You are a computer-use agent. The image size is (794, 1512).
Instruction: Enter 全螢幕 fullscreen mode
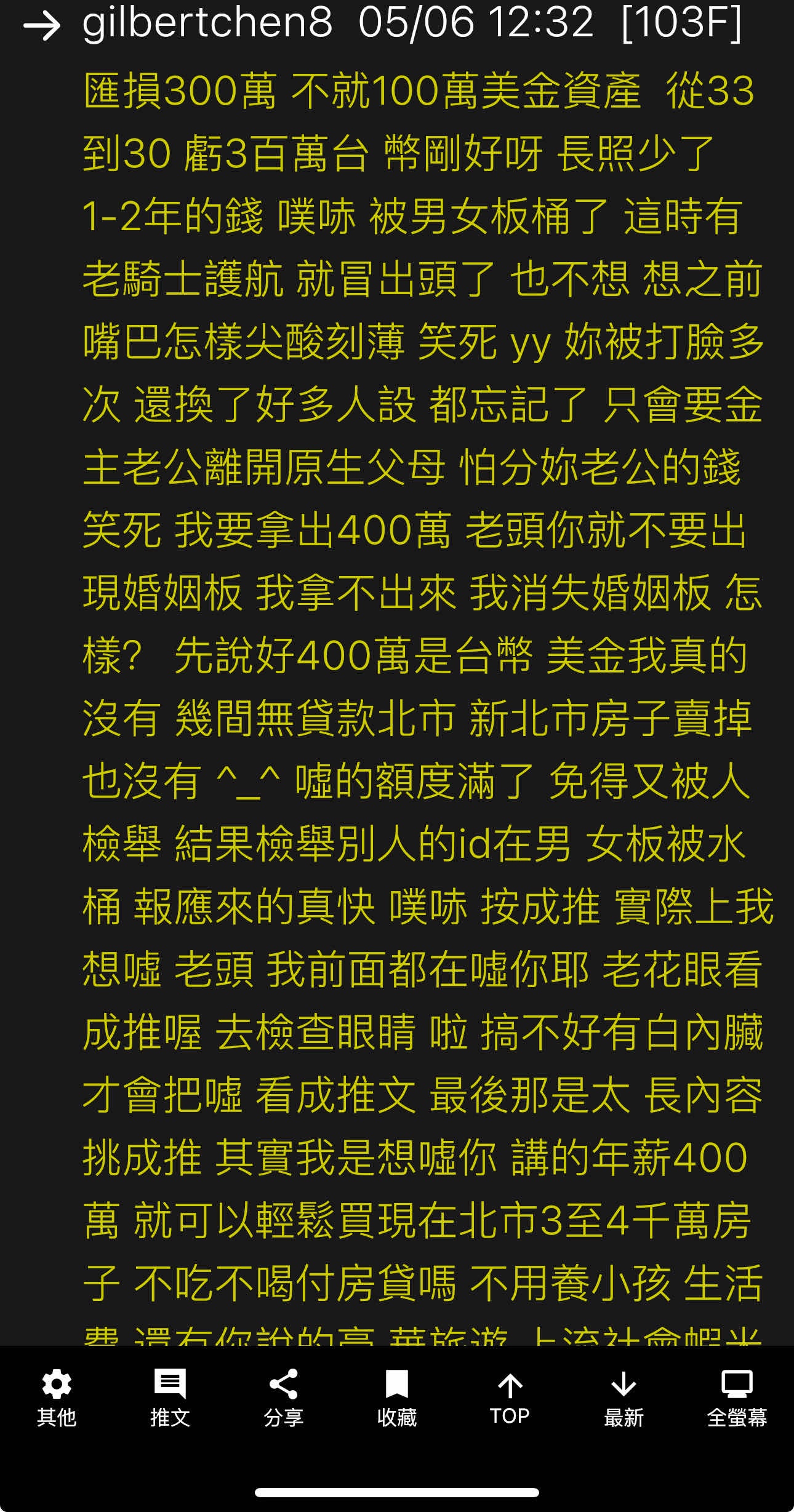[737, 1398]
